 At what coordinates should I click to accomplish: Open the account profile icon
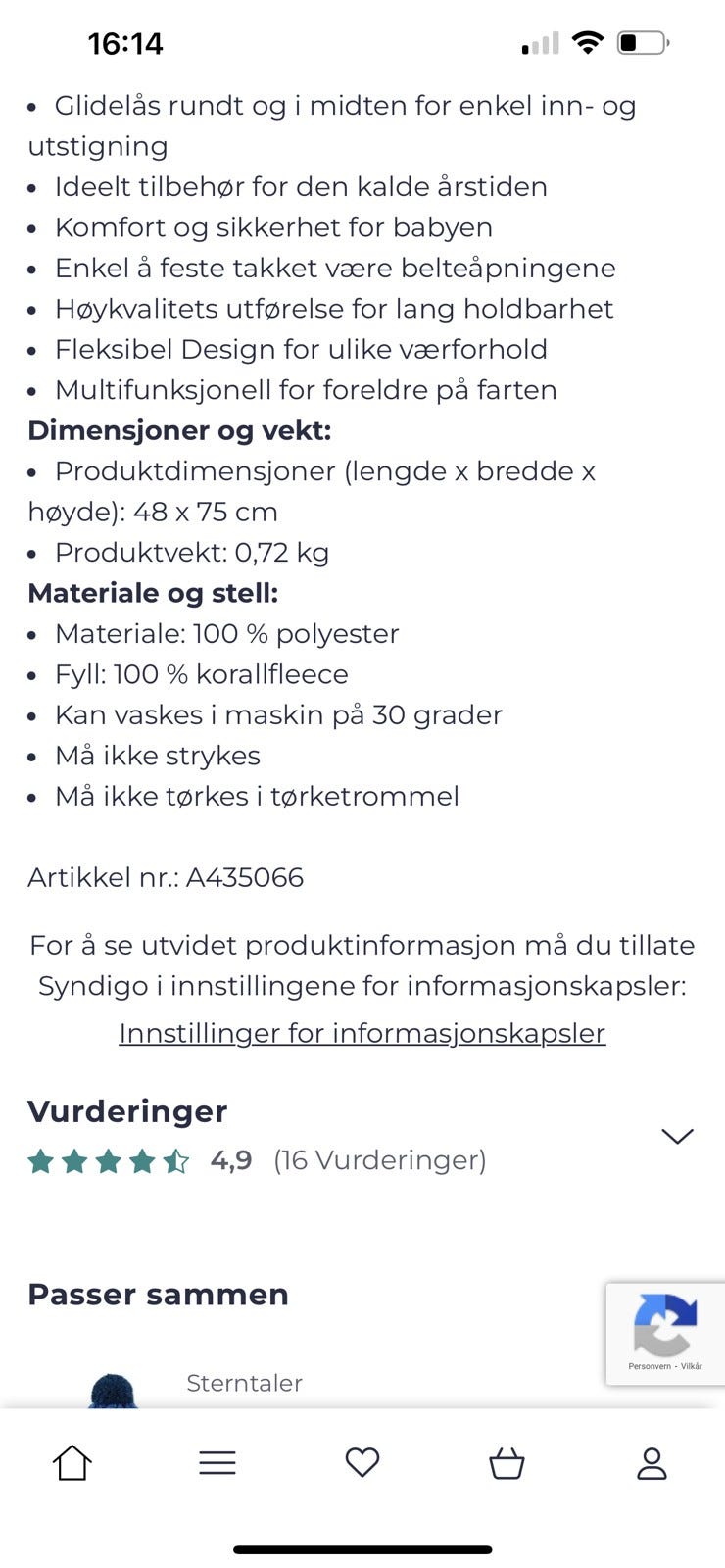pyautogui.click(x=649, y=1462)
